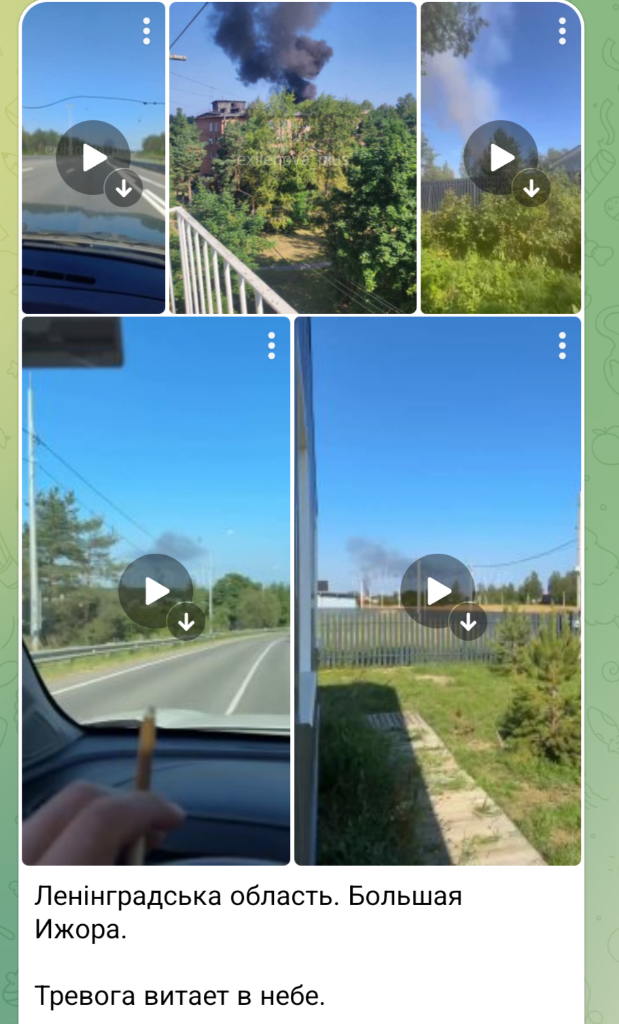
Task: Play the video of smoke above green bushes
Action: (500, 157)
